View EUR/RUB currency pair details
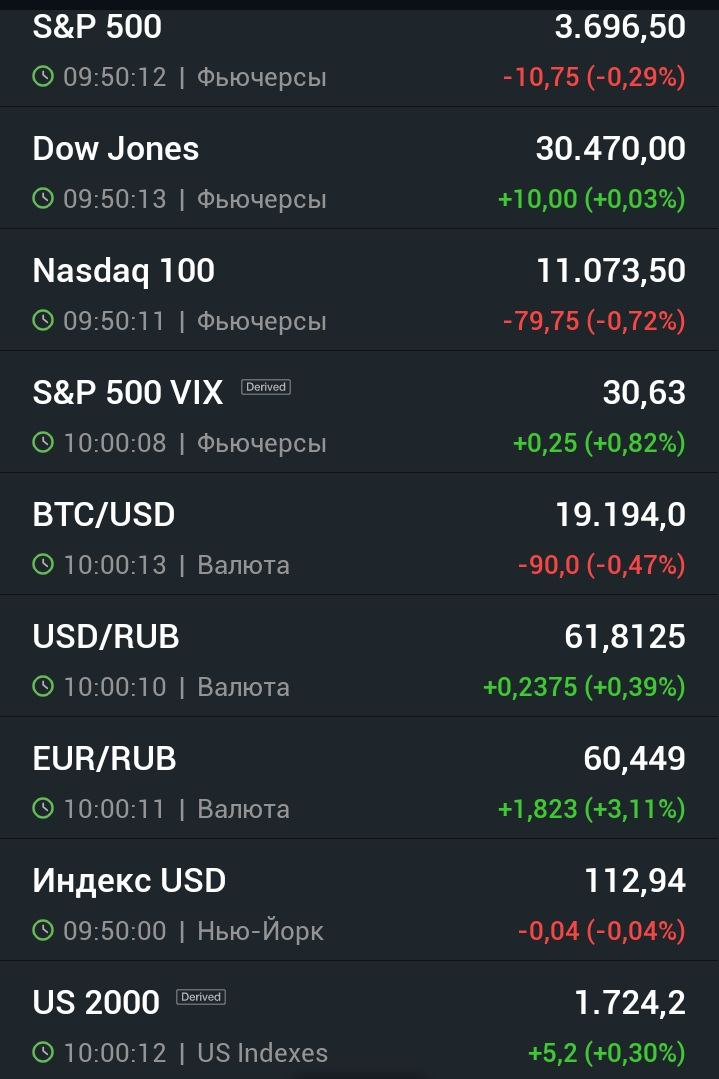This screenshot has width=719, height=1079. (359, 782)
